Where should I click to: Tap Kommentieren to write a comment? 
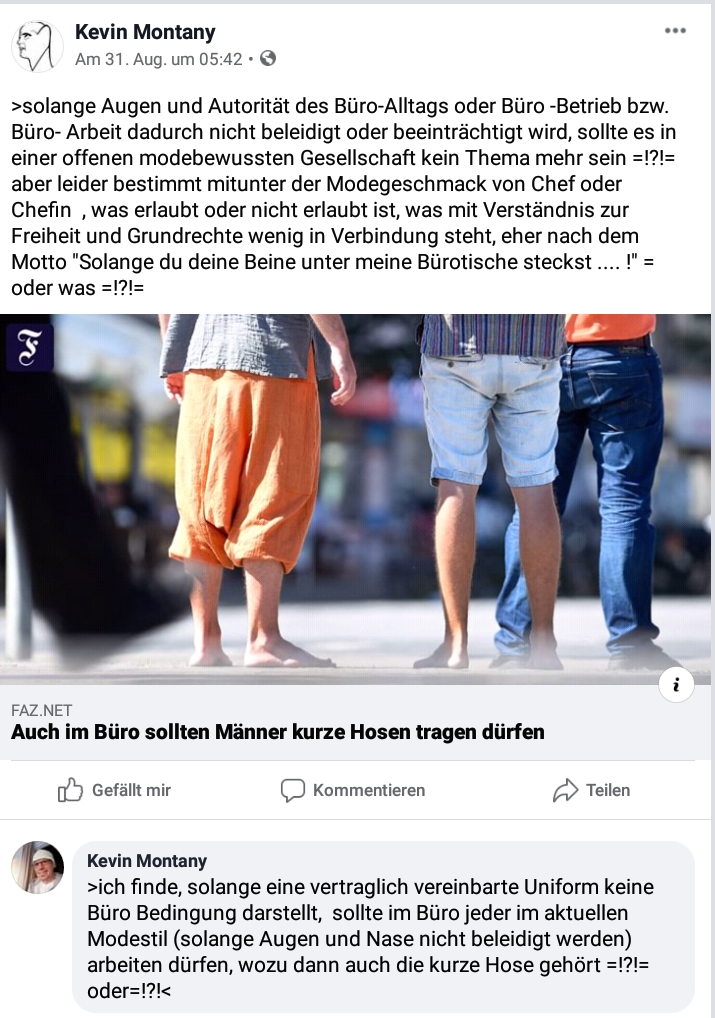[353, 790]
